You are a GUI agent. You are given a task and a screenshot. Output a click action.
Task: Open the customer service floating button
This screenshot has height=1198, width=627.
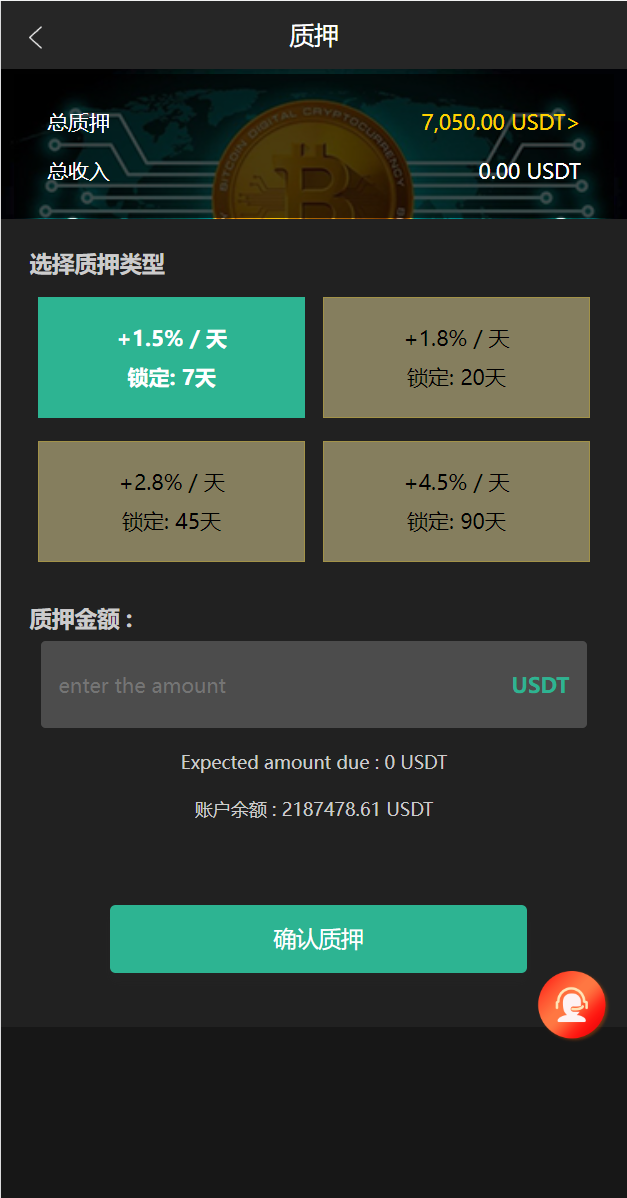pos(571,1004)
